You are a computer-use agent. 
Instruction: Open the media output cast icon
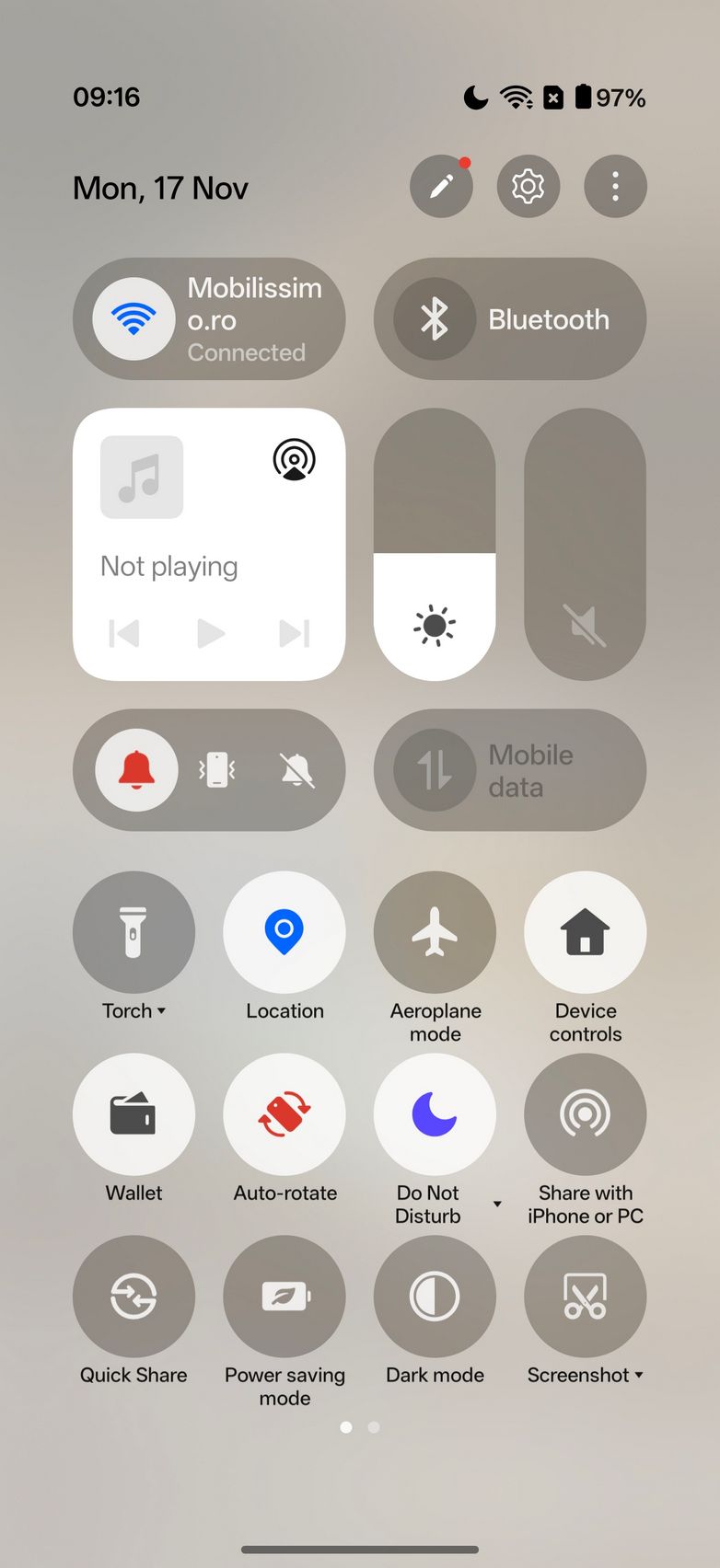(x=294, y=459)
